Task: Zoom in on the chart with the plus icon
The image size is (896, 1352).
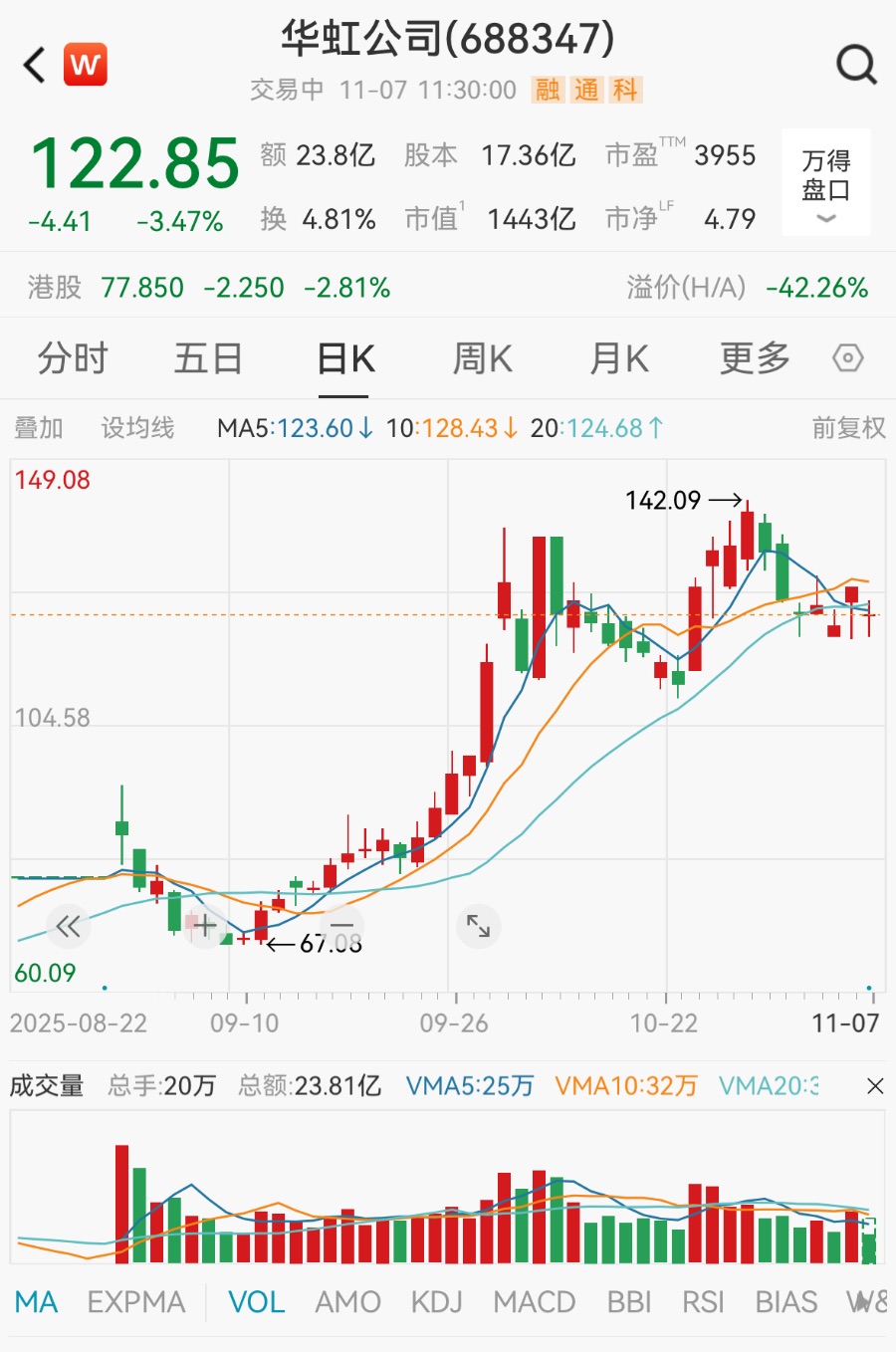Action: tap(205, 926)
